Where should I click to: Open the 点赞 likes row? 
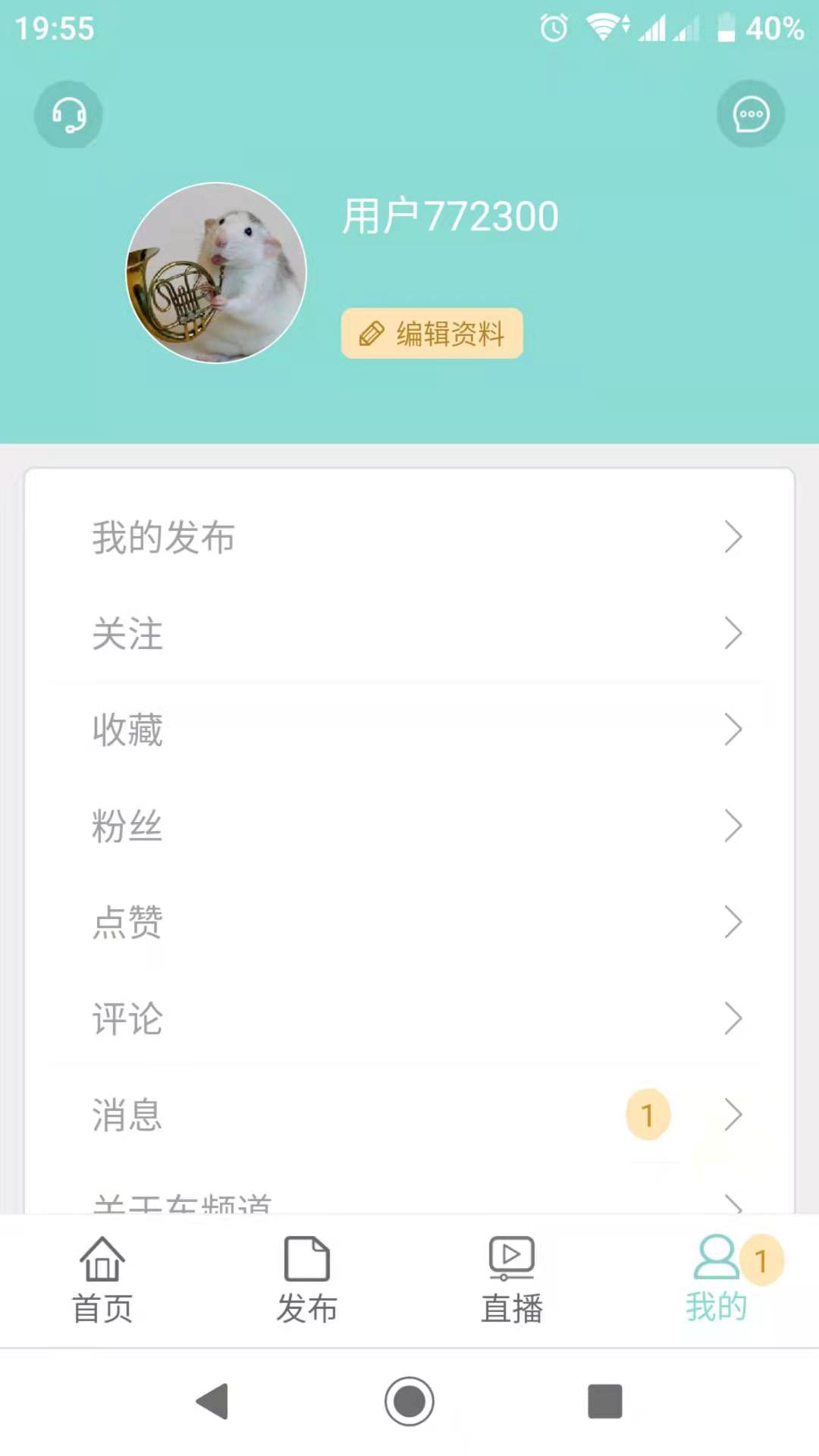coord(409,923)
